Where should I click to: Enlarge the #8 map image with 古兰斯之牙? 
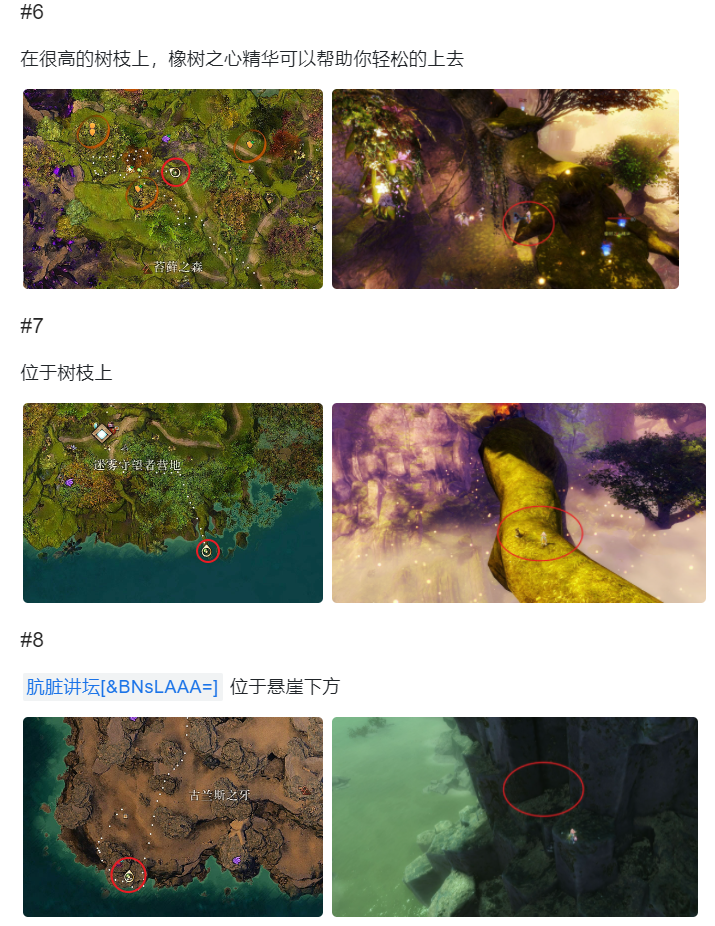click(172, 817)
